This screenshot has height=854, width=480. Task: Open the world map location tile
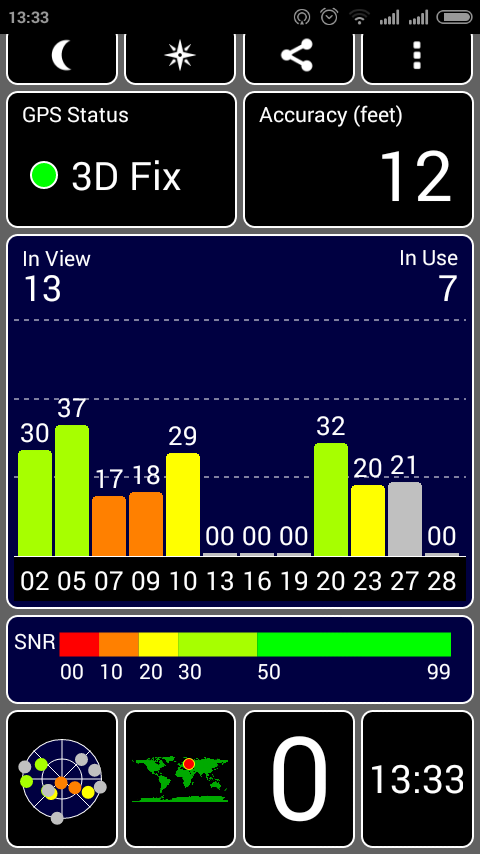180,779
